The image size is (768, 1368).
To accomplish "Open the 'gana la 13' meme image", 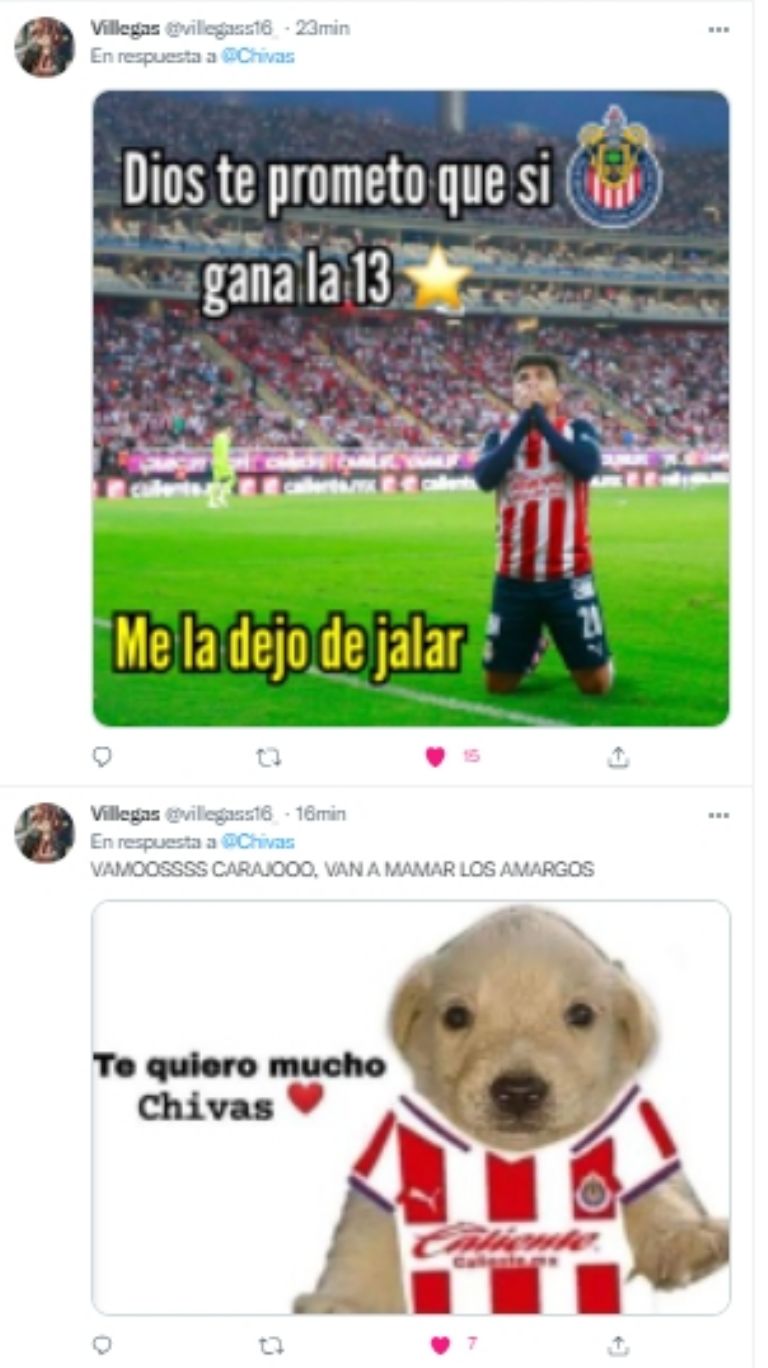I will pos(410,408).
